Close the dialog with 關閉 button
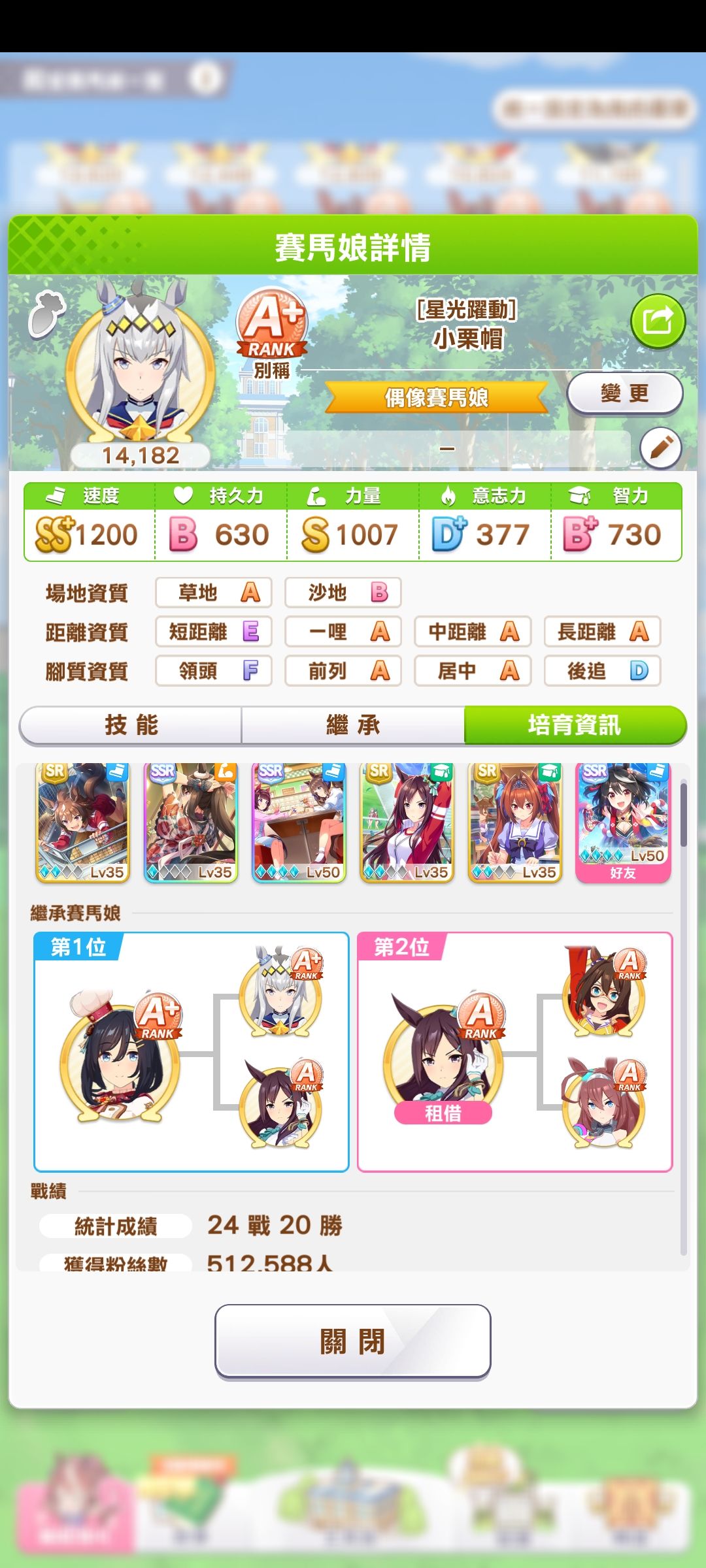706x1568 pixels. [353, 1342]
